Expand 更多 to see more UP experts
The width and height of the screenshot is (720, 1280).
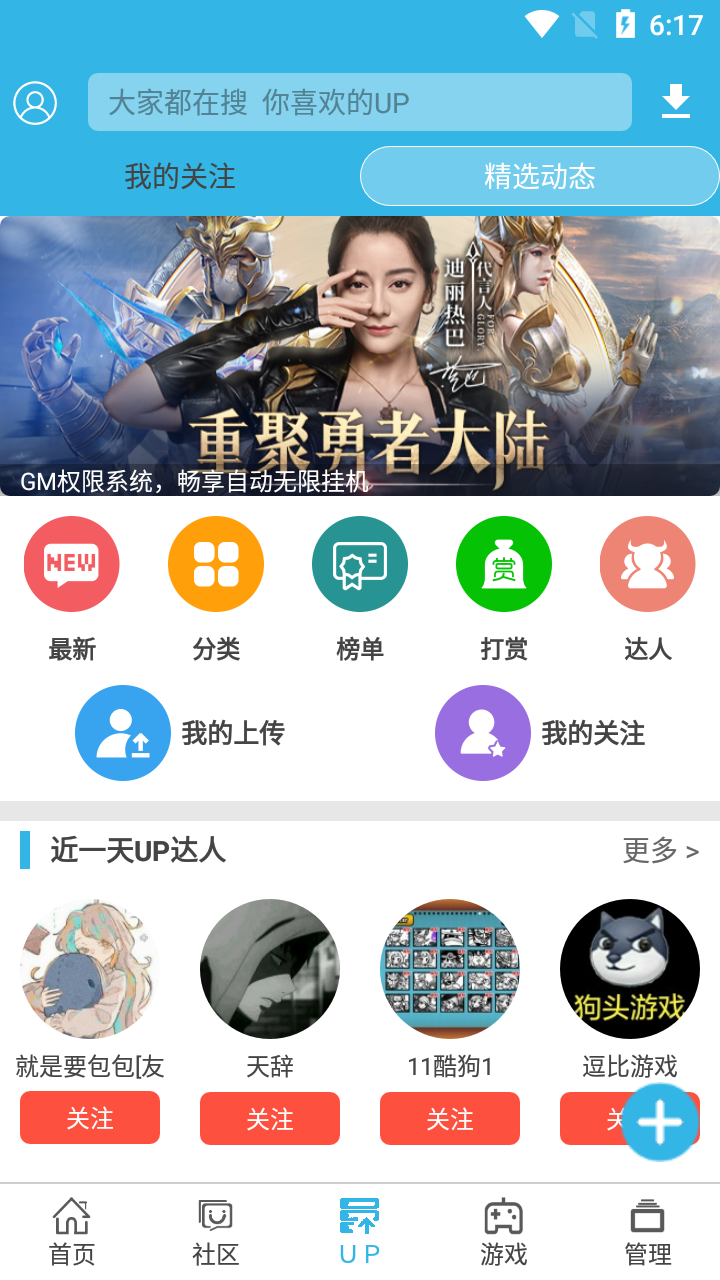click(x=661, y=851)
